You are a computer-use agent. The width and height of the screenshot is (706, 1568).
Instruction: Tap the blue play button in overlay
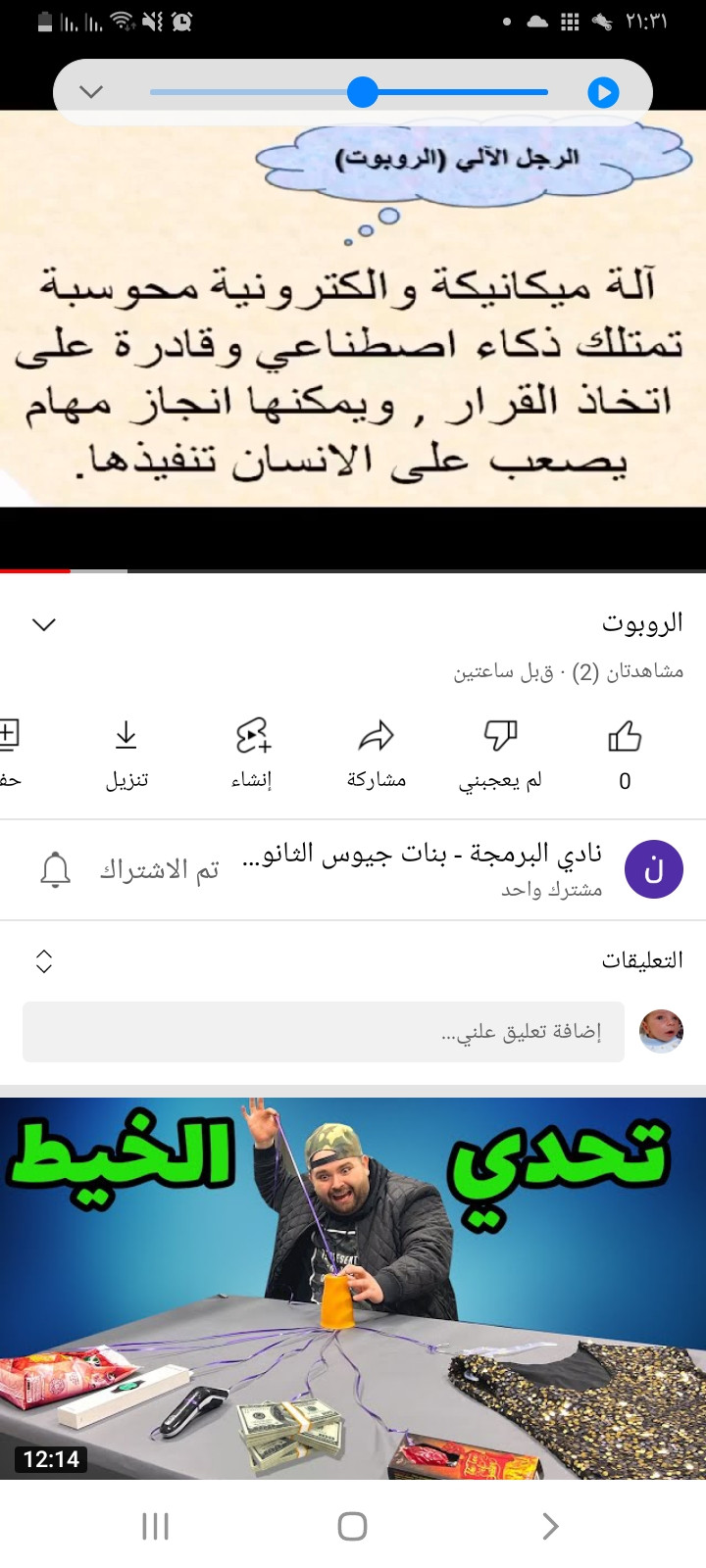tap(603, 93)
